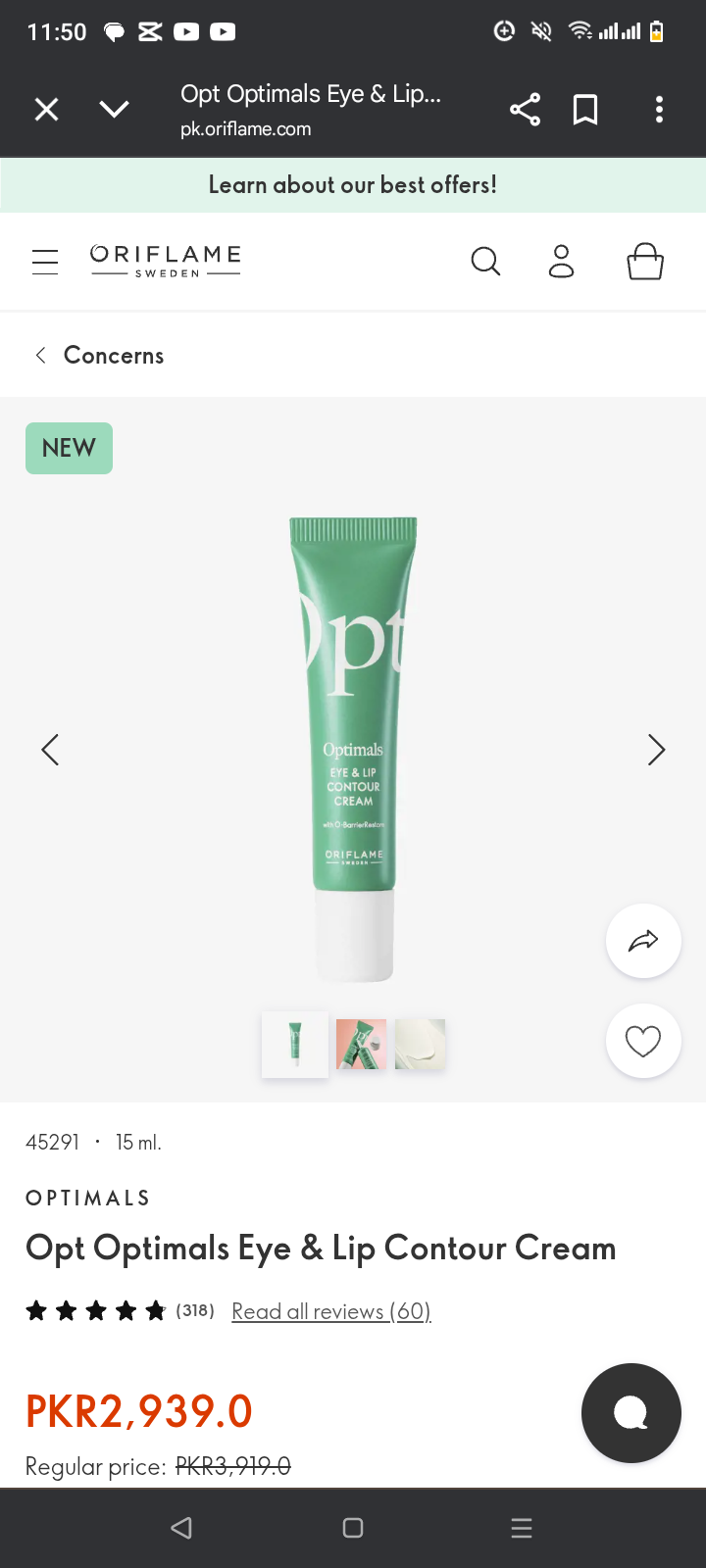View the shopping bag
This screenshot has width=706, height=1568.
[644, 262]
